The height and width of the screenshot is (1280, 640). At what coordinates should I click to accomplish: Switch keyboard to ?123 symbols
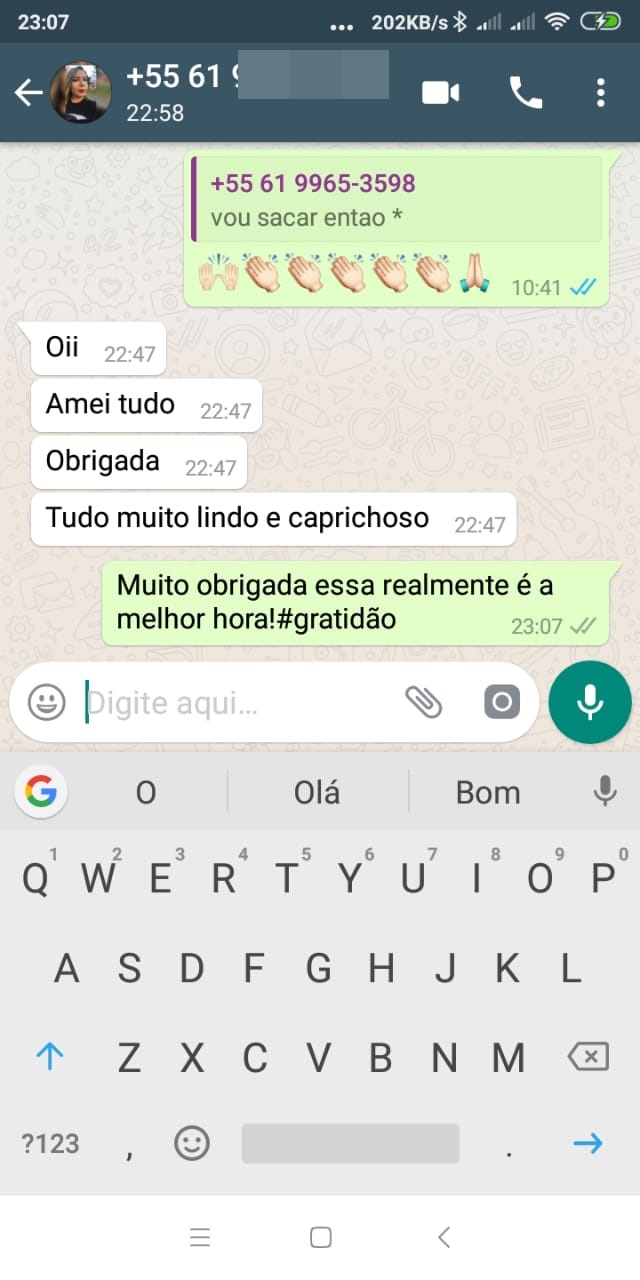[50, 1143]
